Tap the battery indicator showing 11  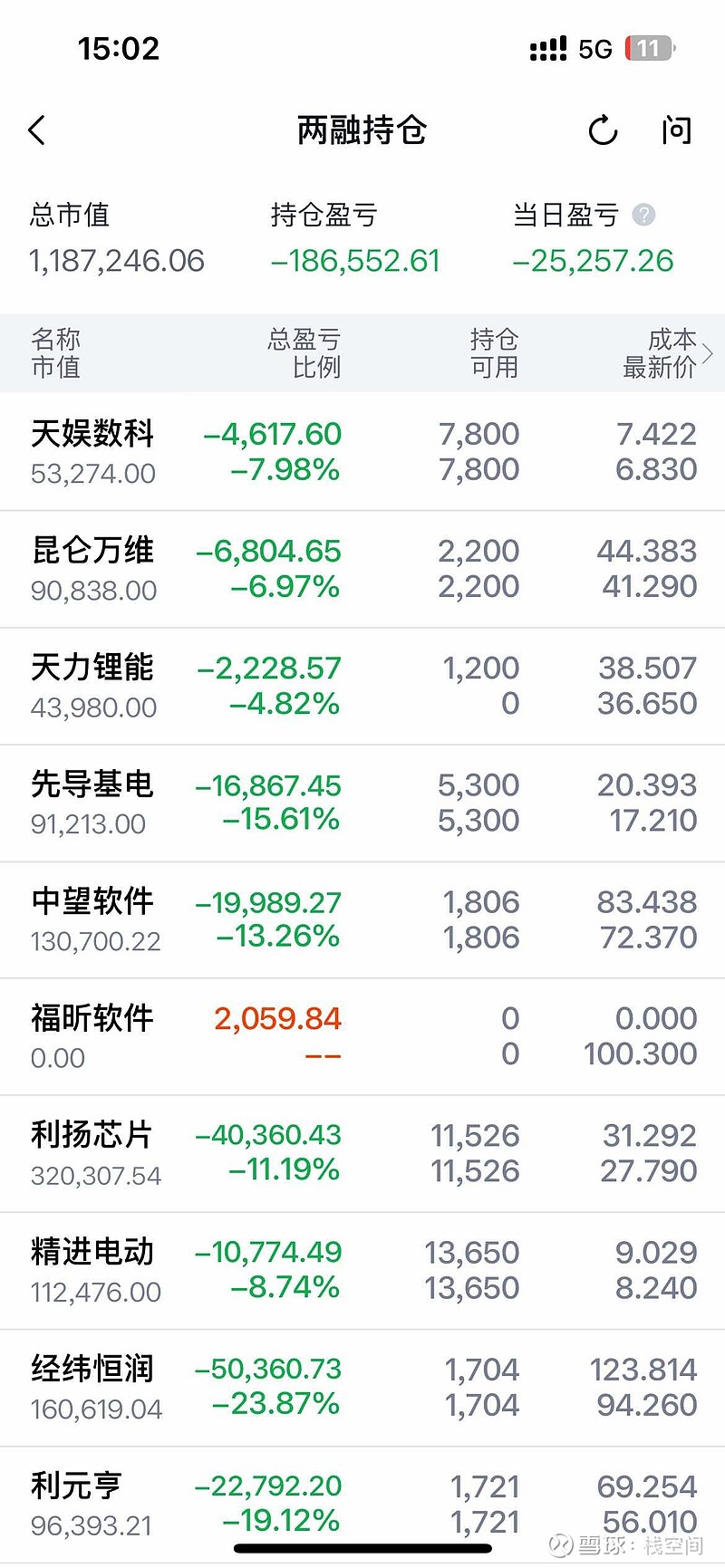point(649,47)
